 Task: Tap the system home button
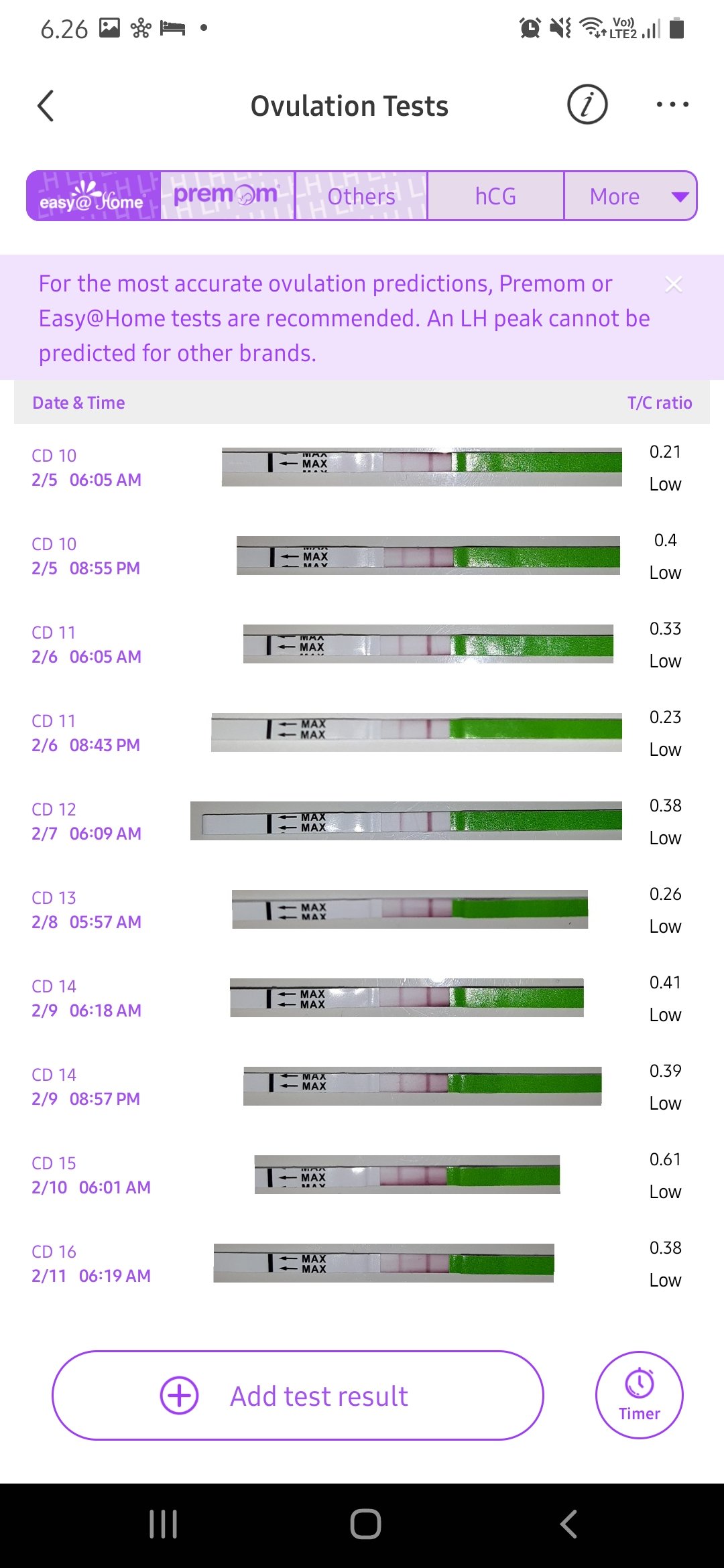365,1524
